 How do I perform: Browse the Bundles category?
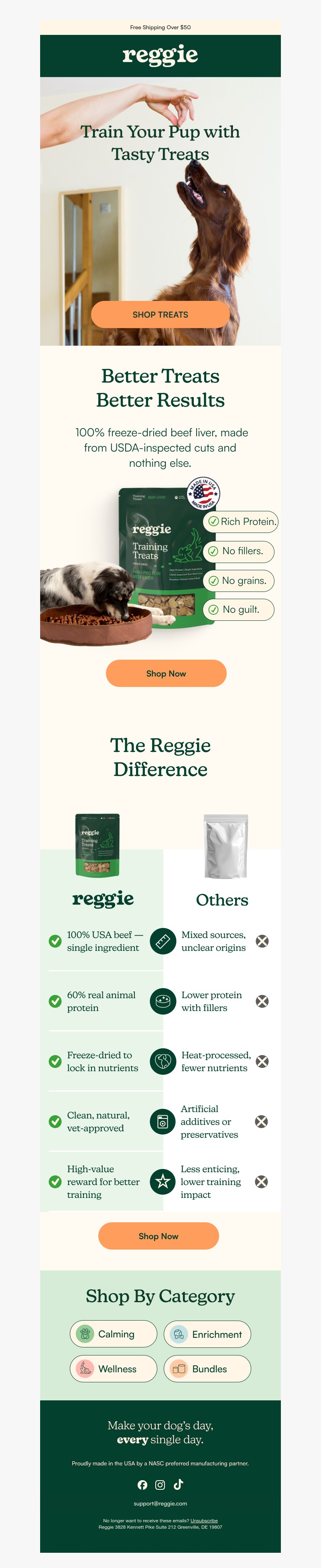(x=207, y=1368)
